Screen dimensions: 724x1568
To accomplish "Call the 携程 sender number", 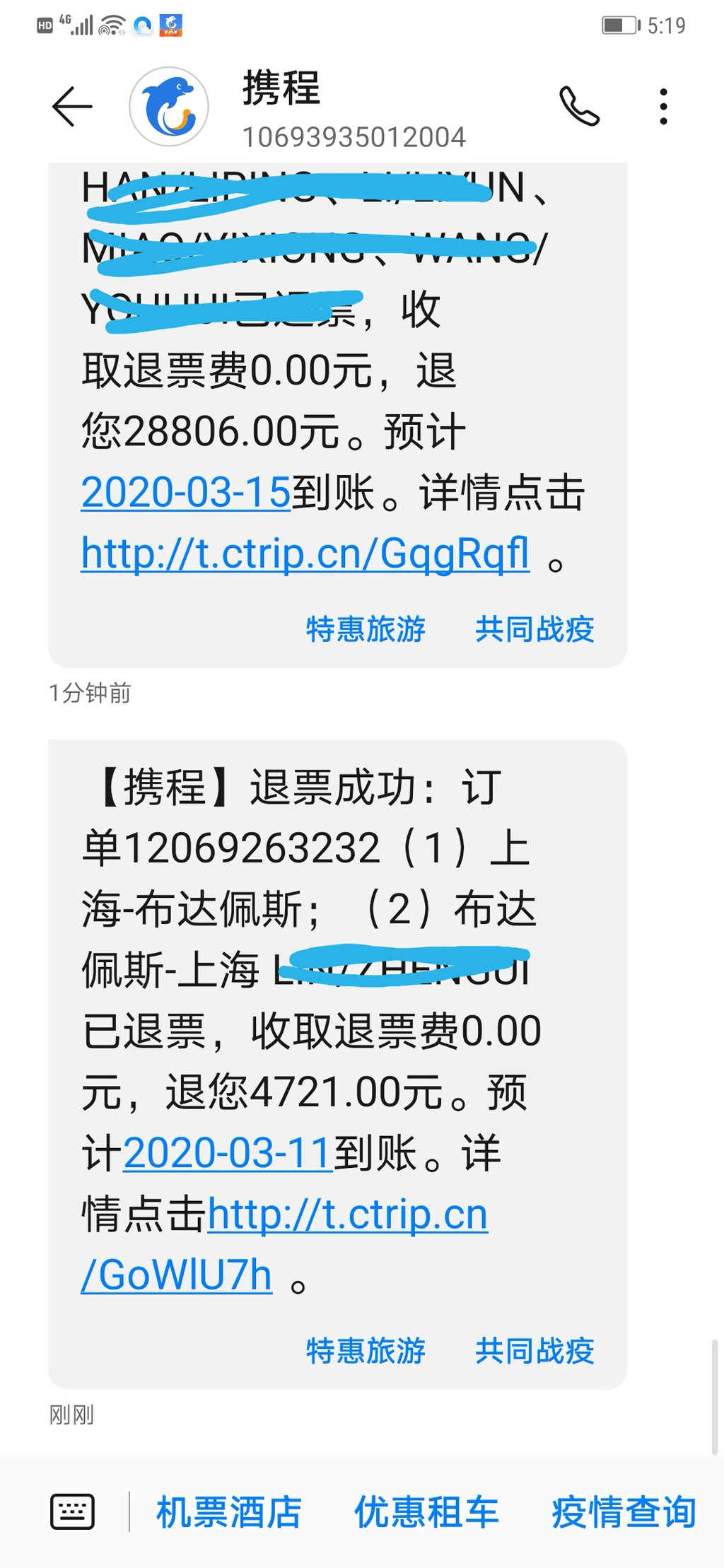I will (579, 107).
